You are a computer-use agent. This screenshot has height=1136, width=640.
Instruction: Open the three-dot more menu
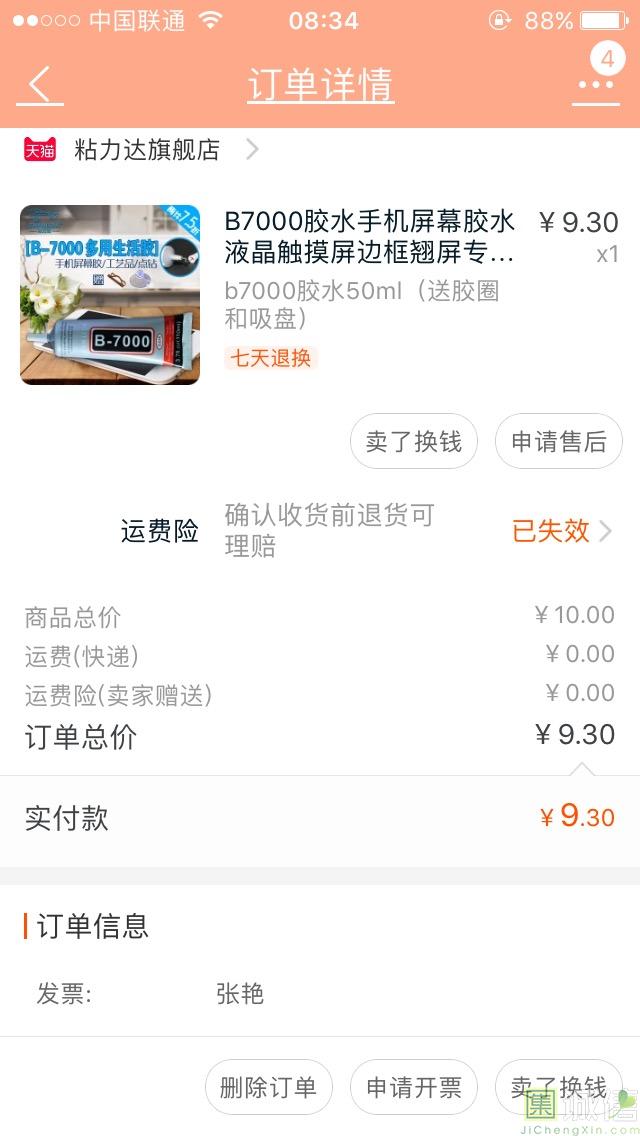click(x=596, y=84)
